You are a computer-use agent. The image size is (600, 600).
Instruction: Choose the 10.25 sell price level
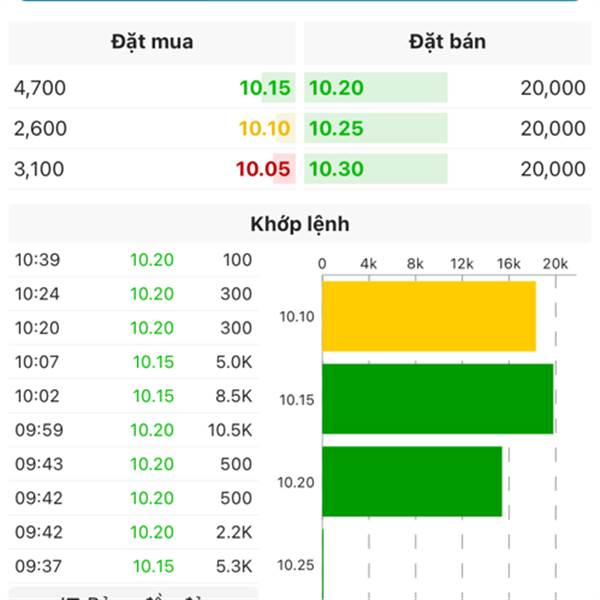coord(336,129)
